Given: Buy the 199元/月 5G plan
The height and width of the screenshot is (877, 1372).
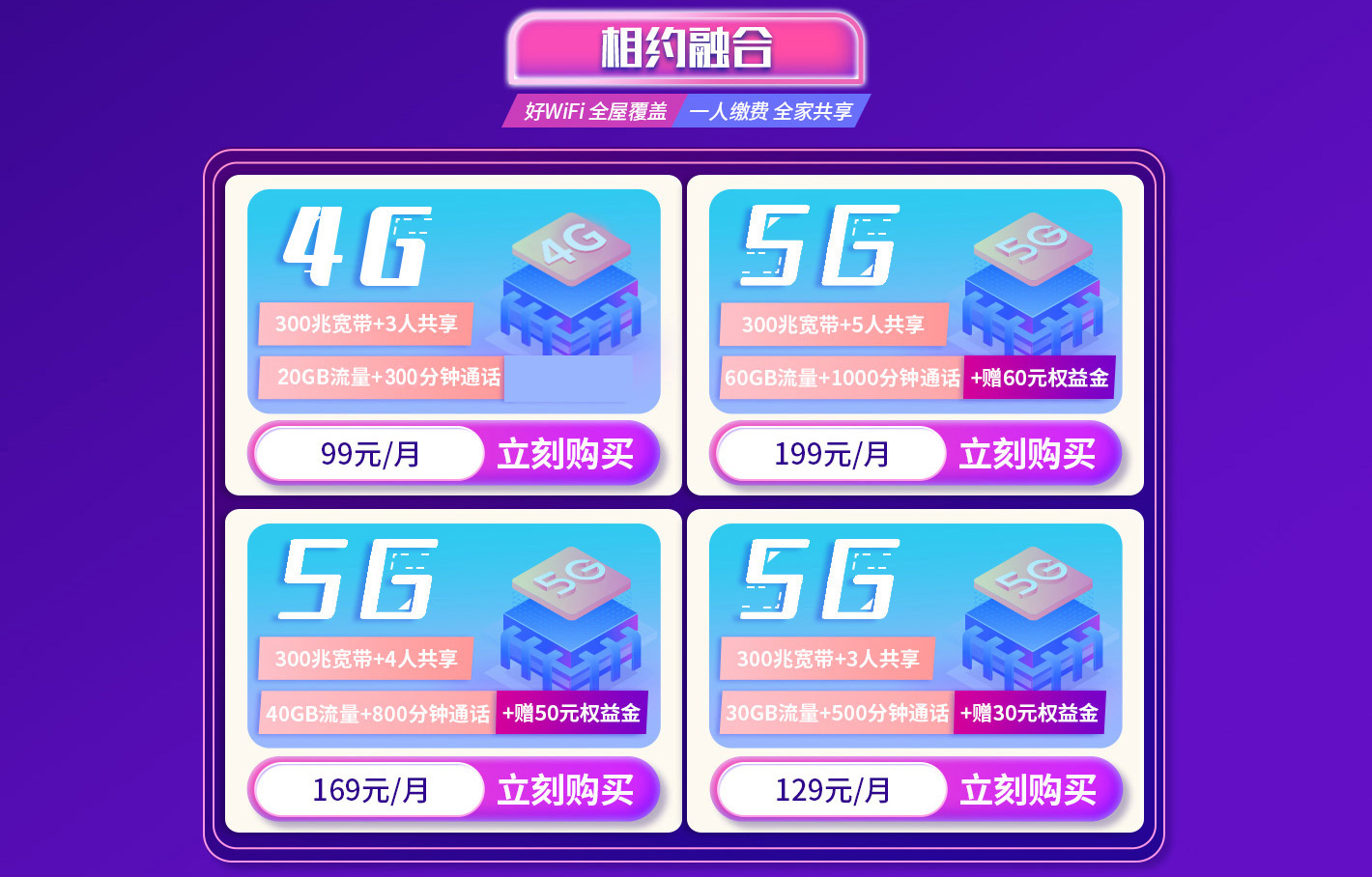Looking at the screenshot, I should point(1027,454).
